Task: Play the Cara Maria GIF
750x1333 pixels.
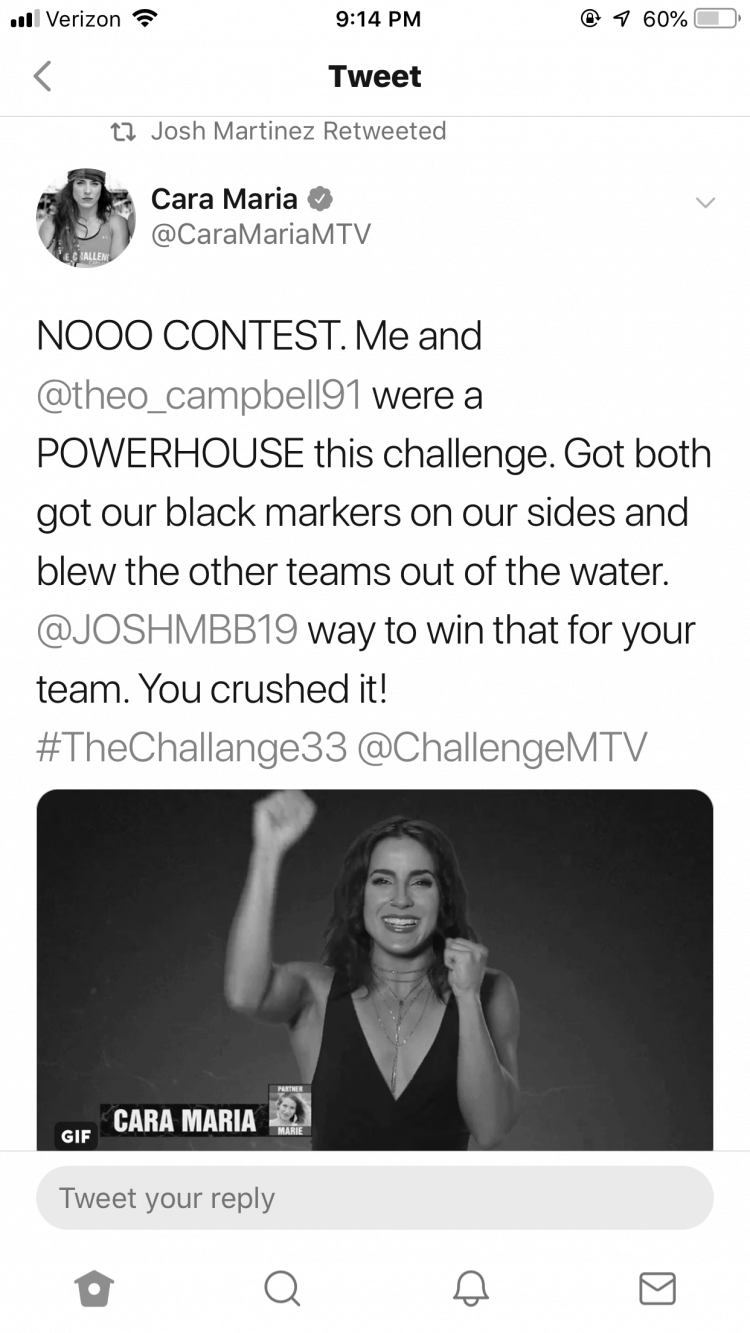Action: tap(375, 970)
